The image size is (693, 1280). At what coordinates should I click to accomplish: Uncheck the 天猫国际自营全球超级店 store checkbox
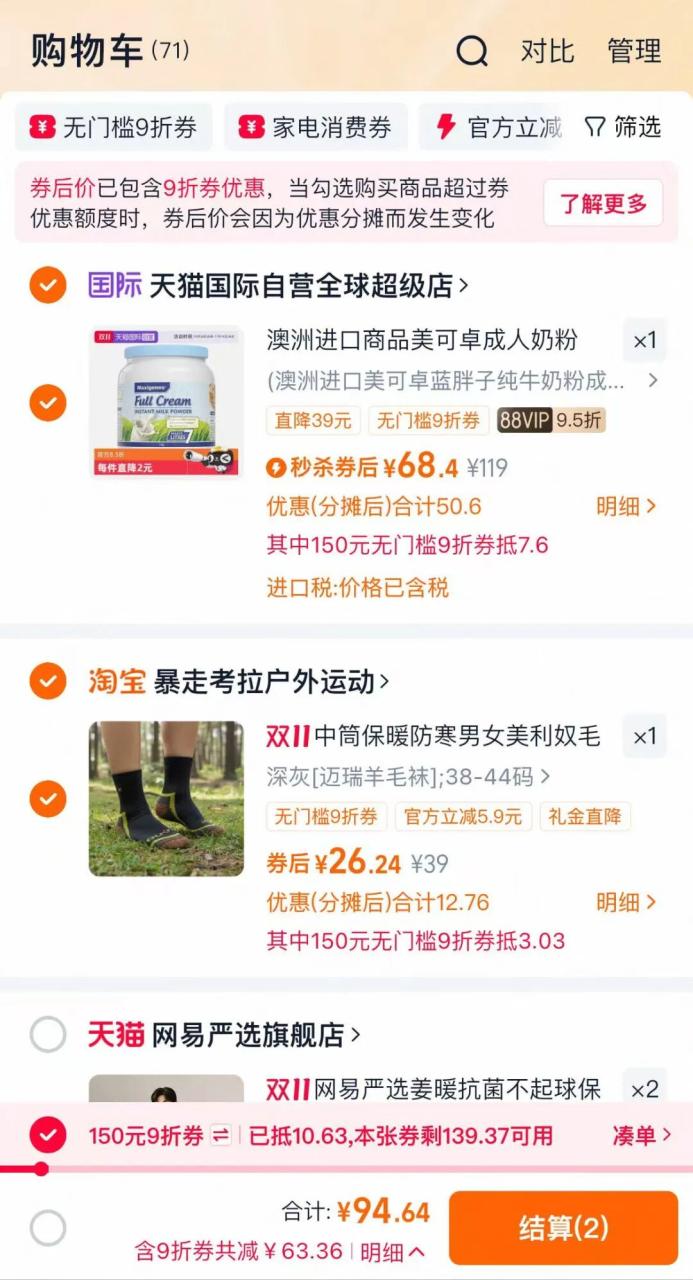tap(47, 286)
